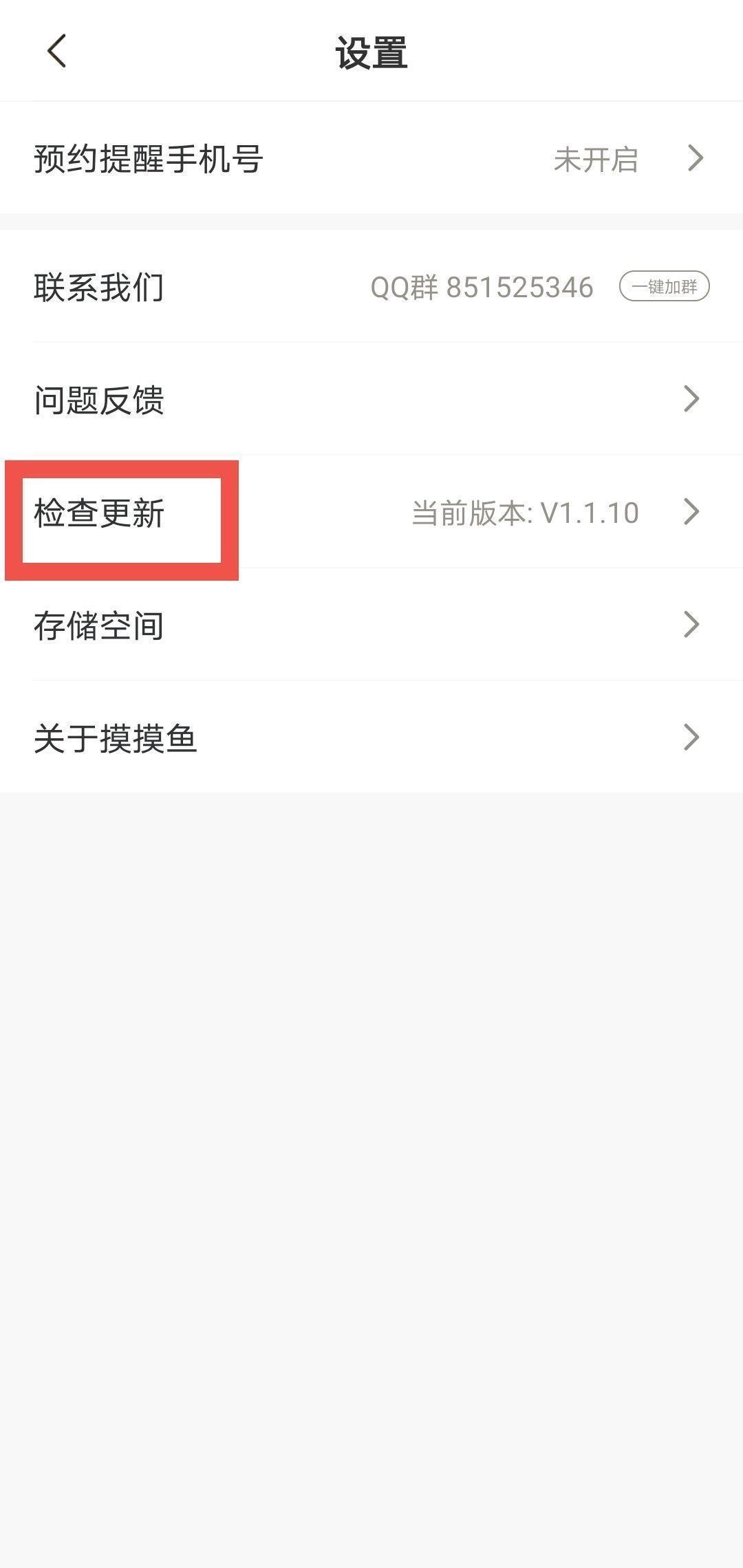Open 问题反馈 page
This screenshot has width=743, height=1568.
click(371, 400)
